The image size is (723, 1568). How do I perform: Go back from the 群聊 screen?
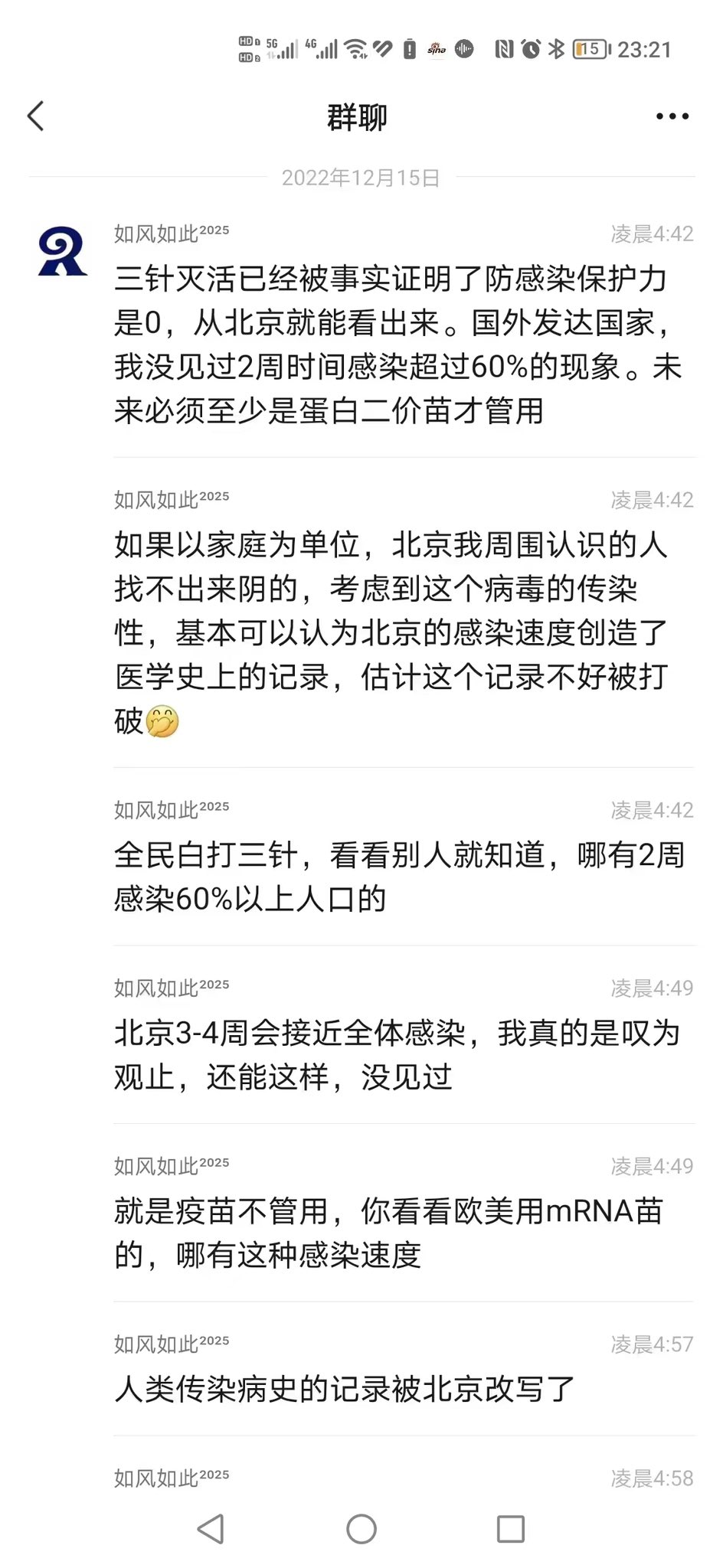pyautogui.click(x=36, y=116)
